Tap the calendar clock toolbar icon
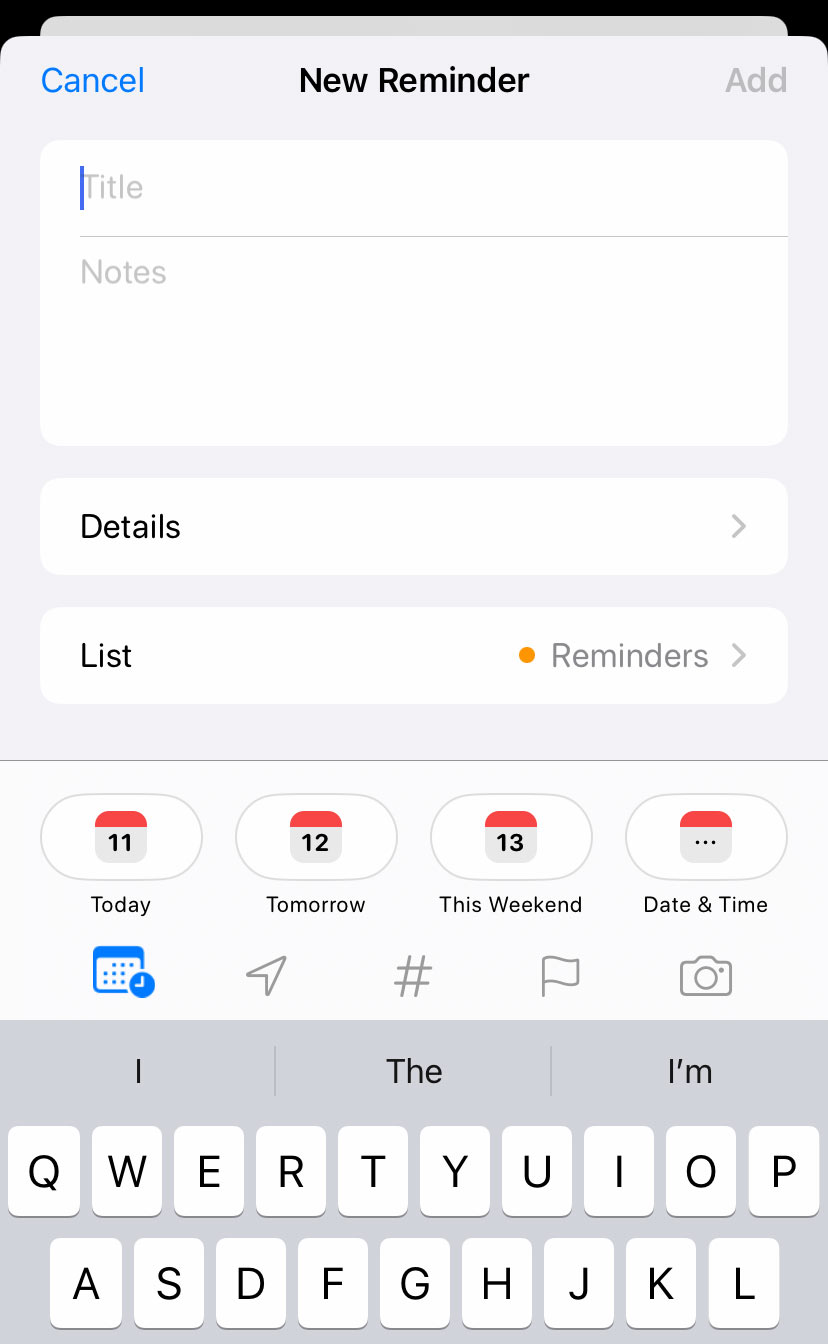This screenshot has width=828, height=1344. (x=123, y=972)
